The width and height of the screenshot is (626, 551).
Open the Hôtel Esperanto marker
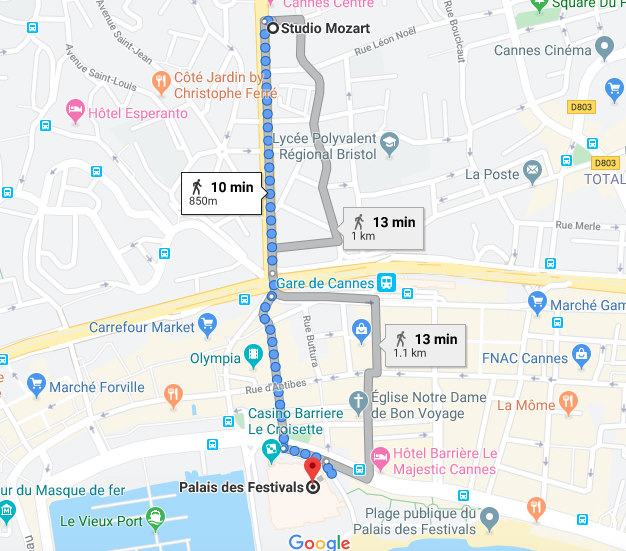click(x=74, y=108)
